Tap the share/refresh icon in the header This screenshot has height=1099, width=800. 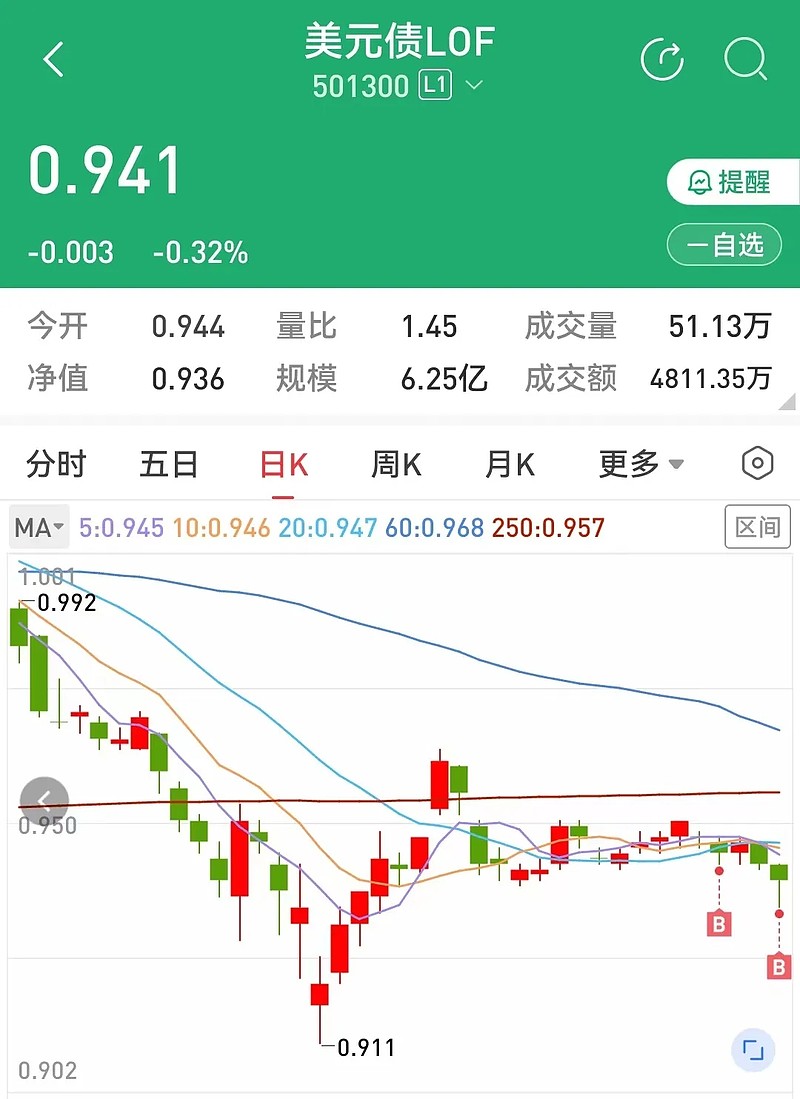pos(663,60)
